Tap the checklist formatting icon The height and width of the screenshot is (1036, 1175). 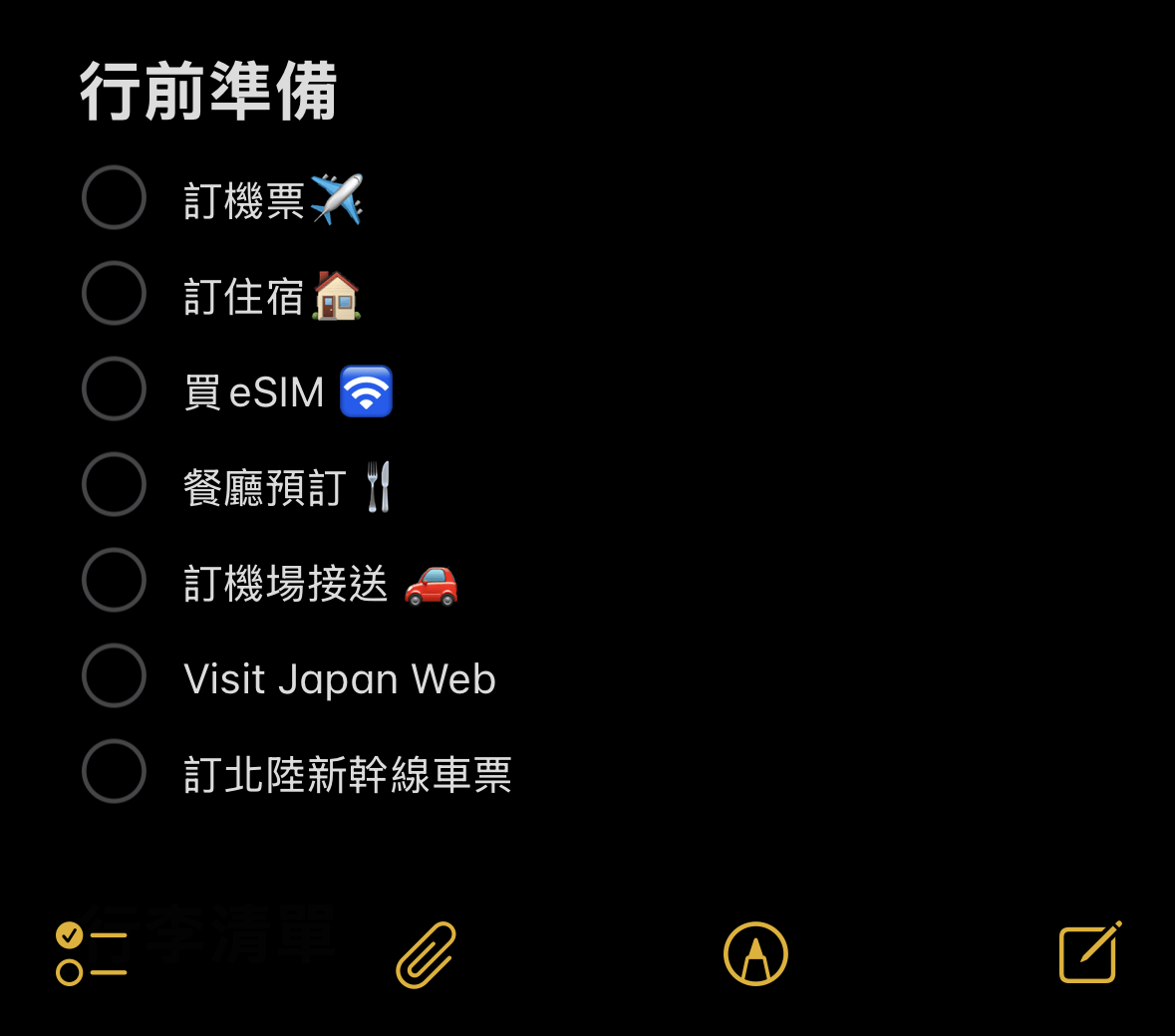91,953
